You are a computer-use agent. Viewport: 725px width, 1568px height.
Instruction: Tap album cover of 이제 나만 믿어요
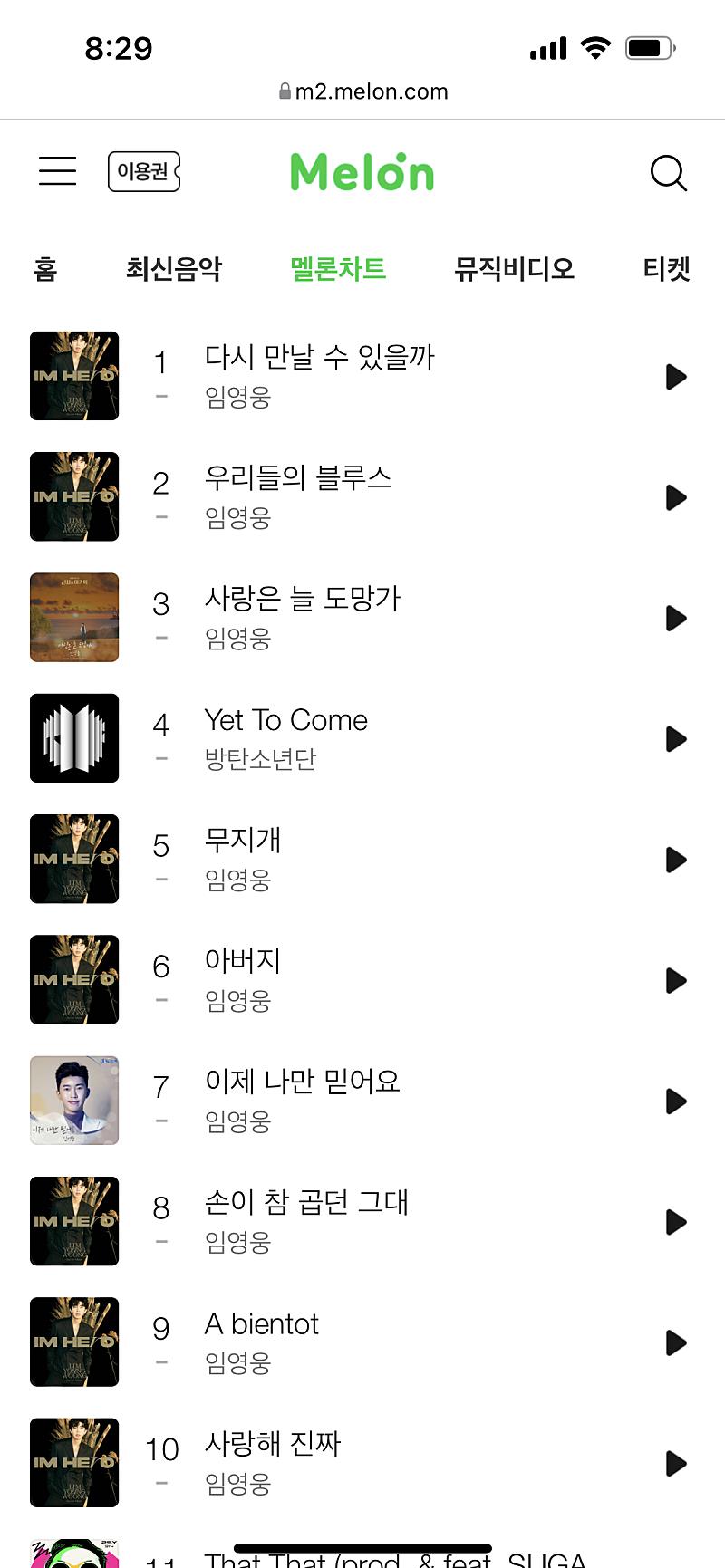click(74, 1101)
